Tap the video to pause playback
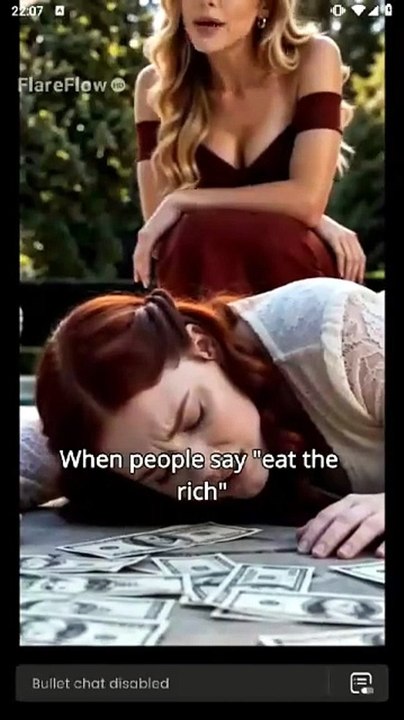The width and height of the screenshot is (404, 720). tap(202, 323)
